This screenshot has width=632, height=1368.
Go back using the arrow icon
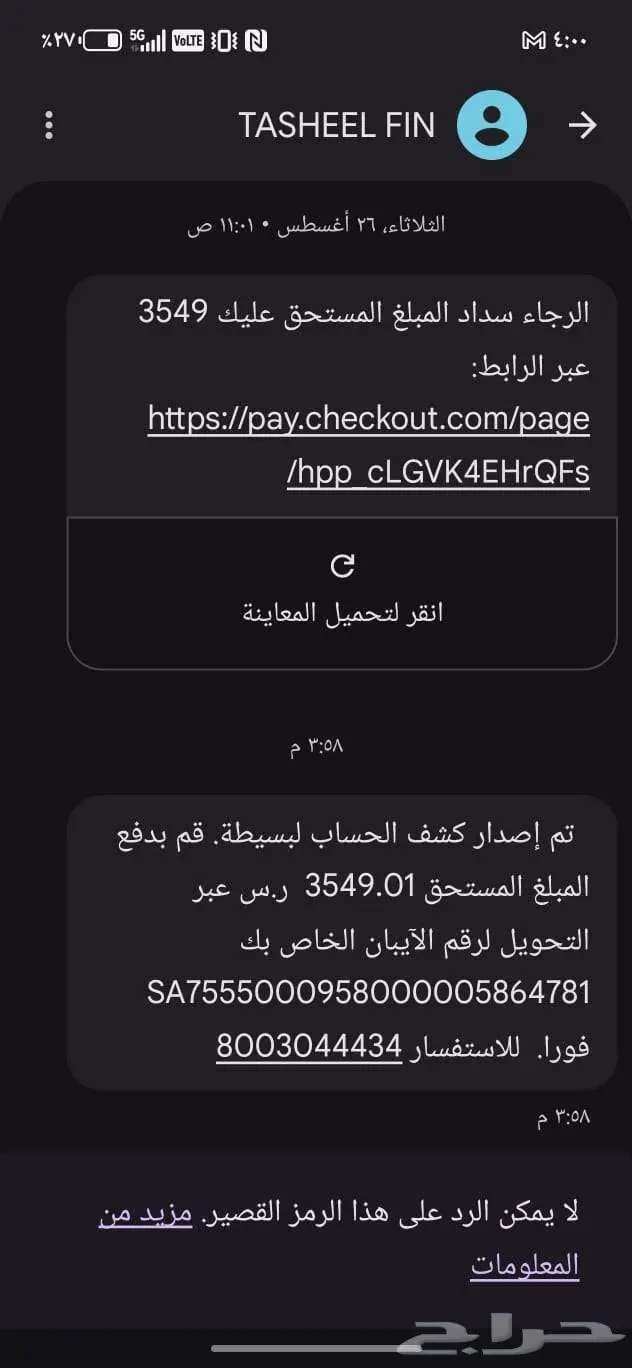[x=582, y=125]
